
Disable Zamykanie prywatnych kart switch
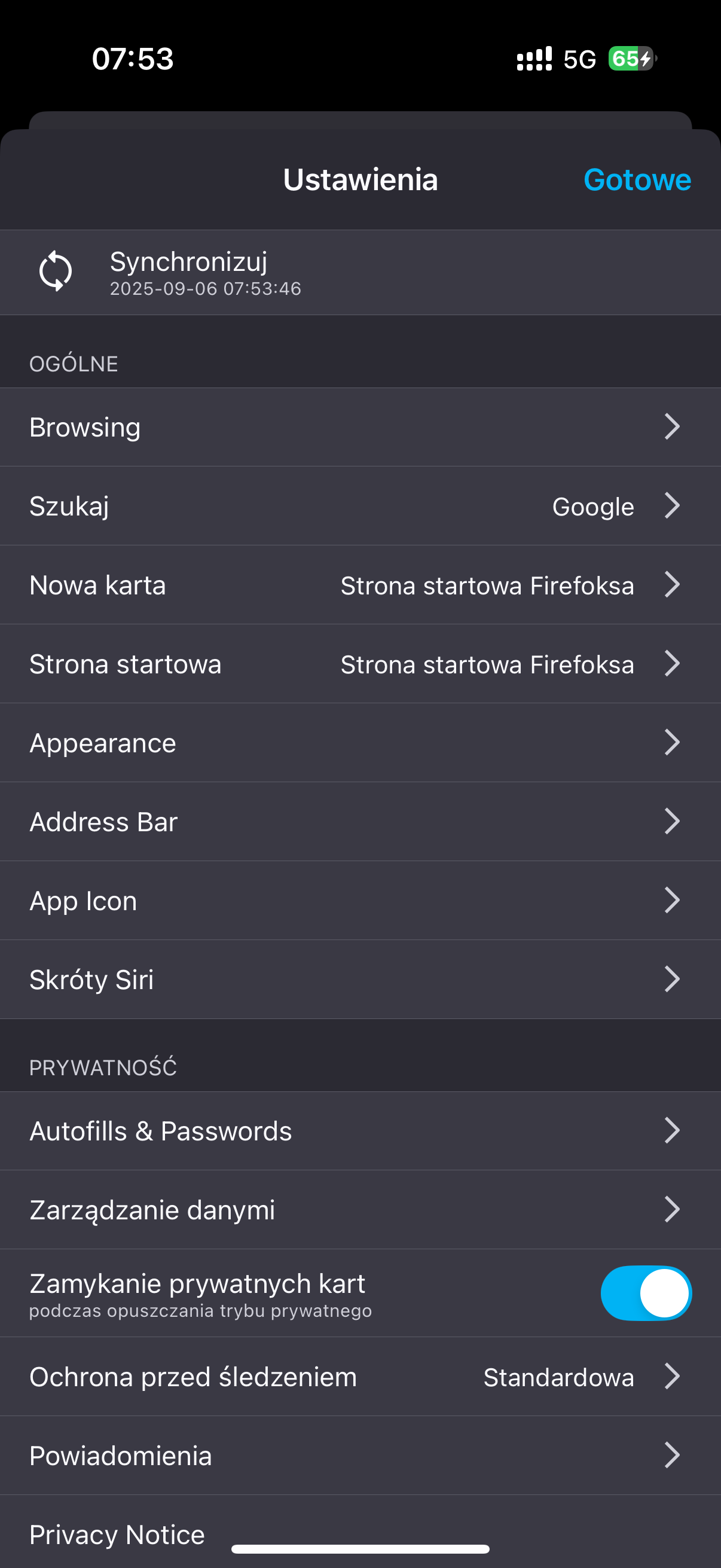[646, 1293]
